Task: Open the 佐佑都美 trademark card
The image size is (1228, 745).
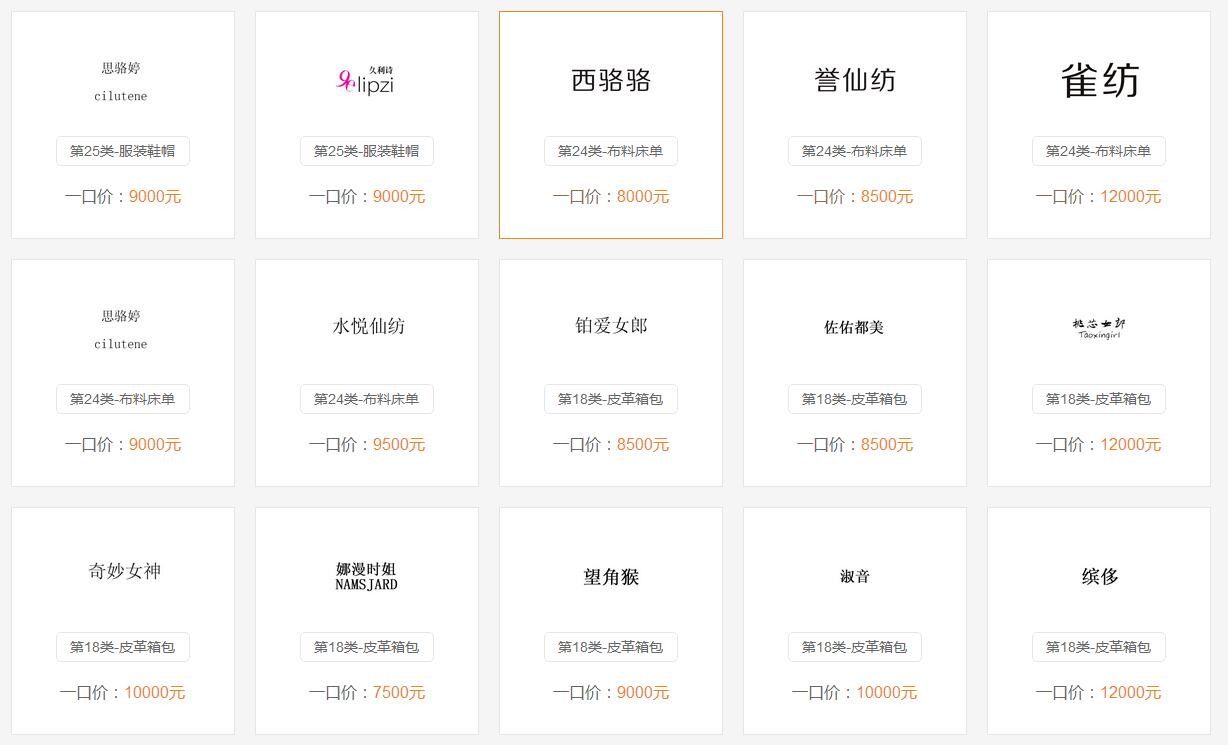Action: click(854, 327)
